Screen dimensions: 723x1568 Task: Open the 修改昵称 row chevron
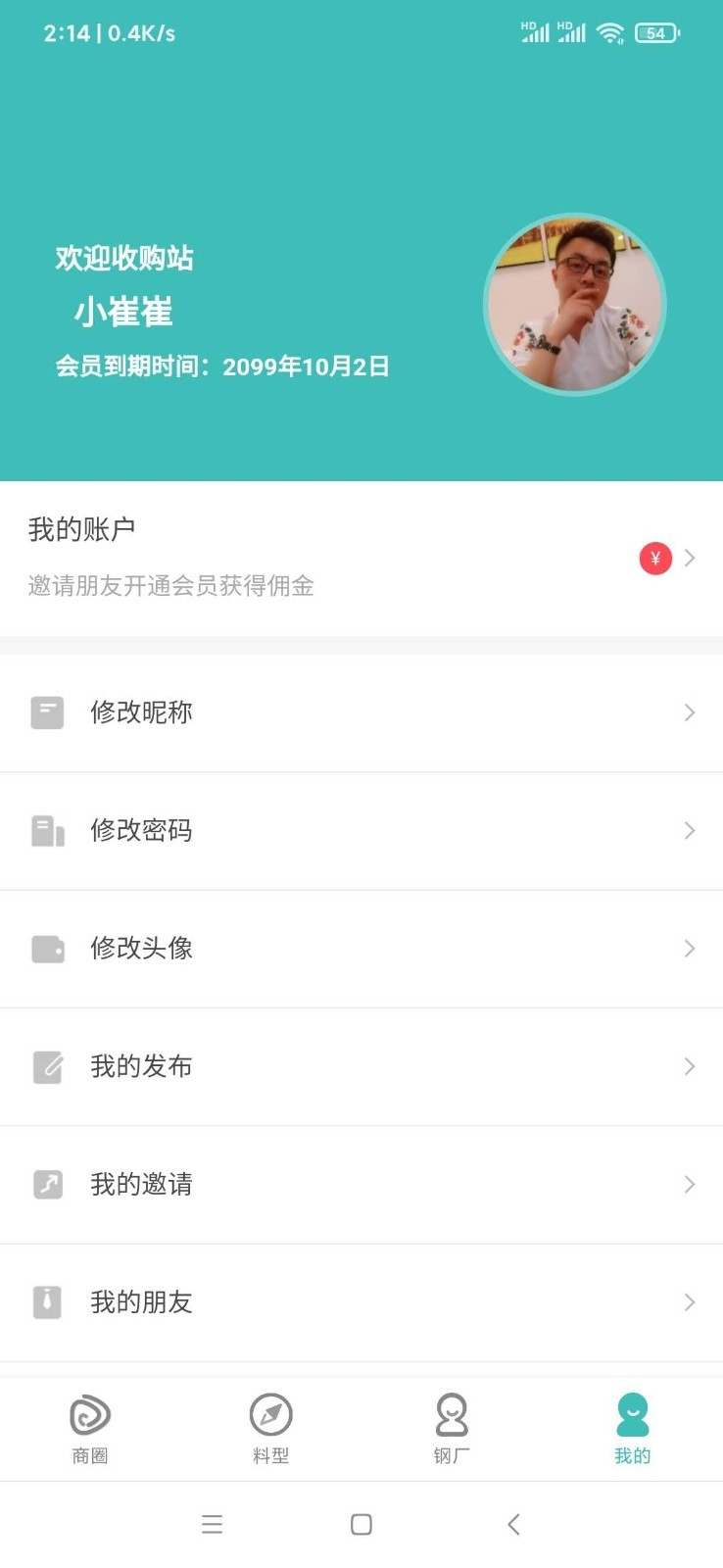(x=691, y=712)
